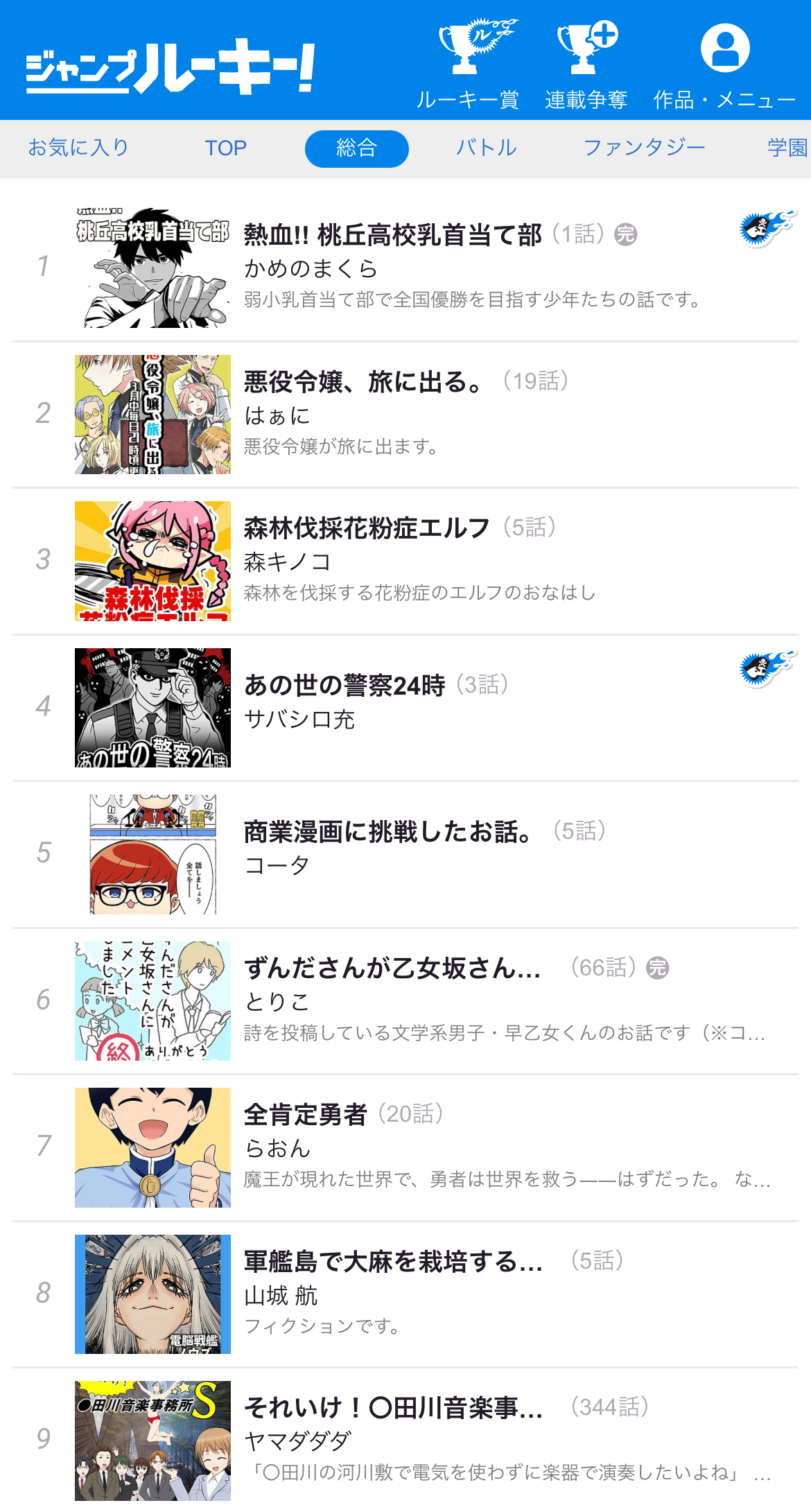The width and height of the screenshot is (811, 1512).
Task: Open 悪役令嬢、旅に出る。 by はぁに
Action: 362,382
